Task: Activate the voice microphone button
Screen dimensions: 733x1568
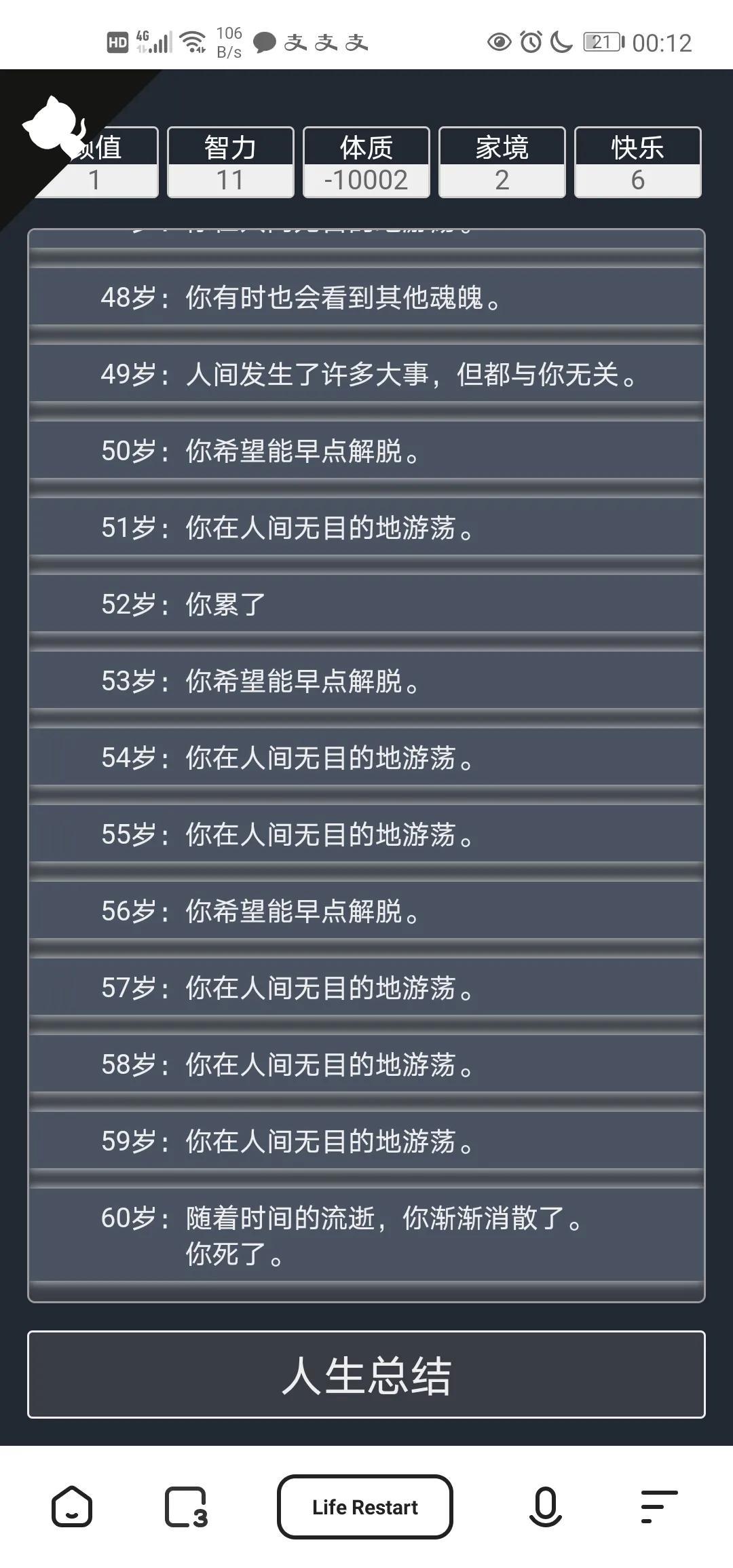Action: pyautogui.click(x=546, y=1507)
